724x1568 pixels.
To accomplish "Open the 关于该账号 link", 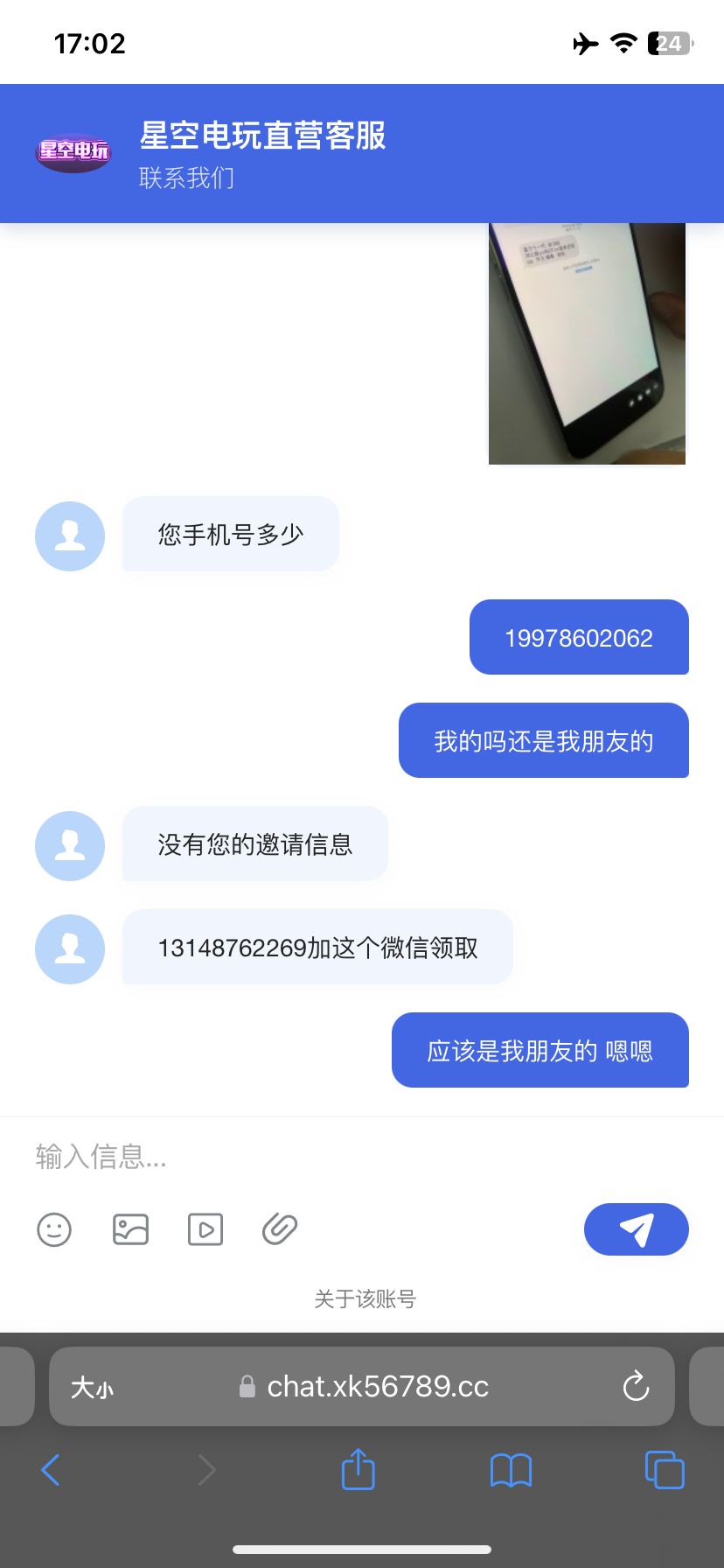I will point(365,1299).
